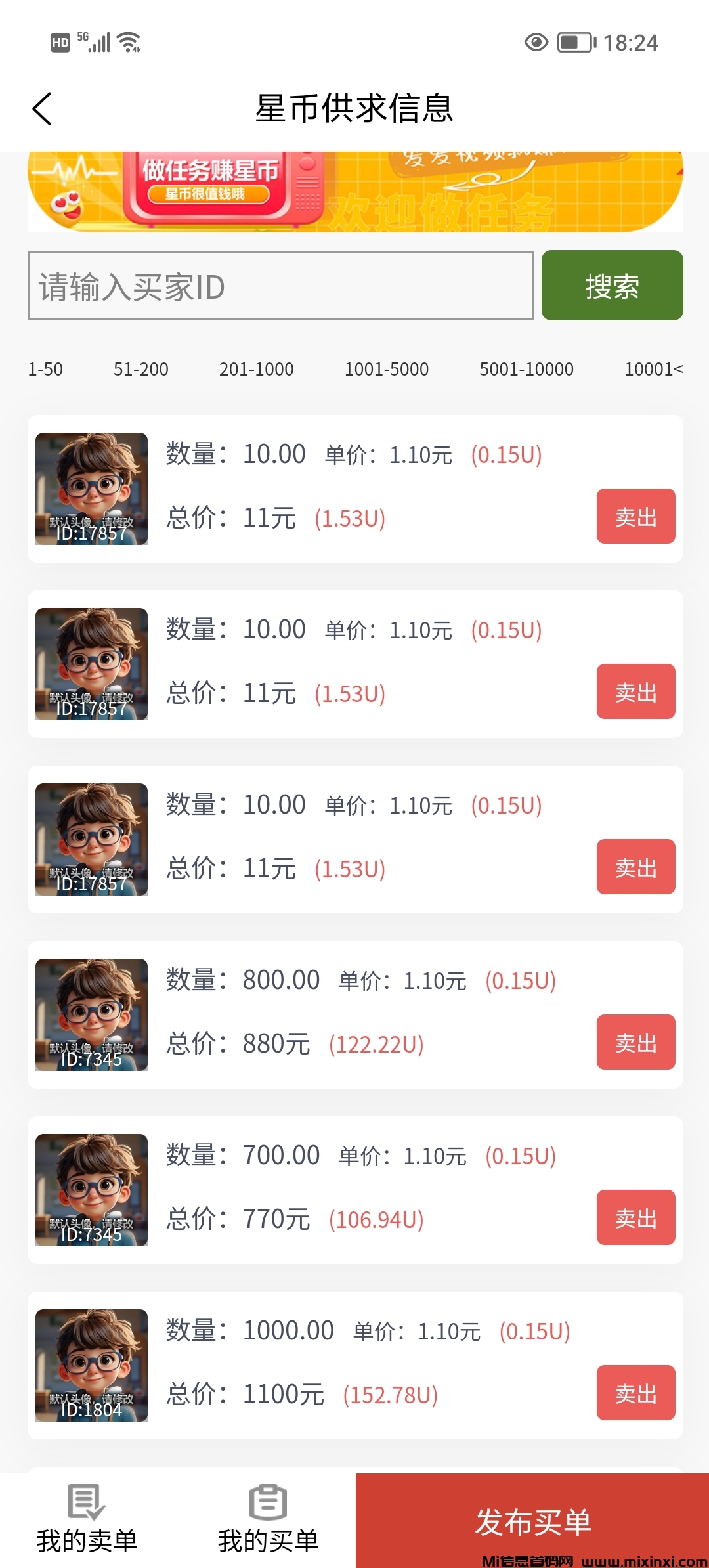Open the 做任务赚星币 banner

354,192
